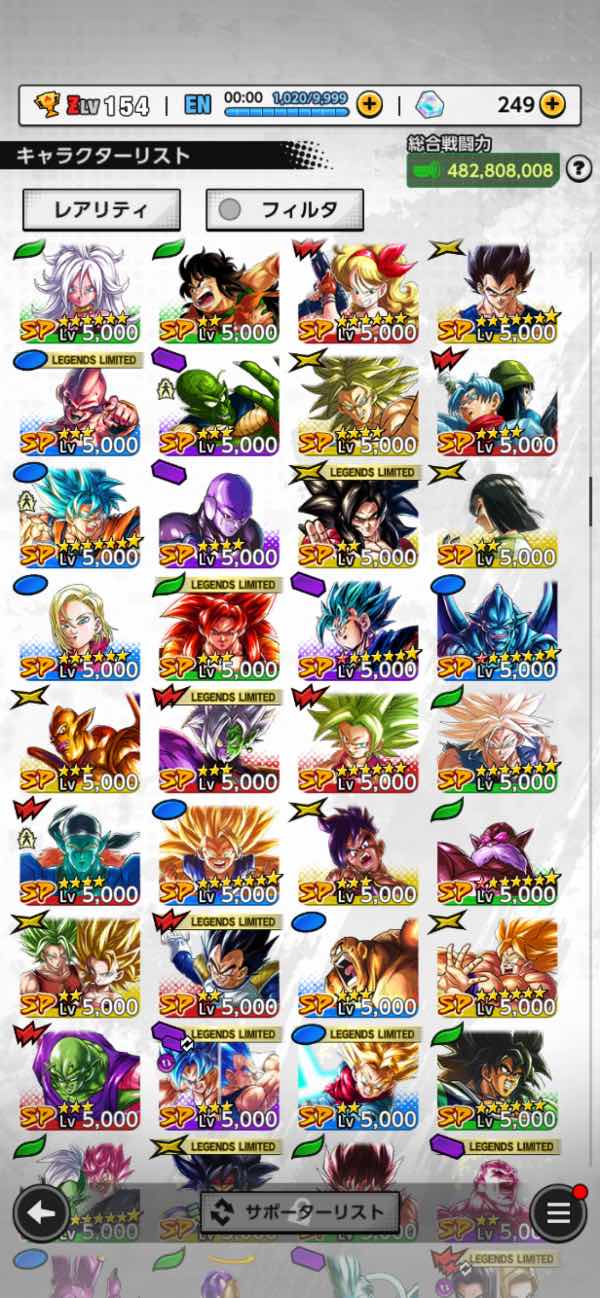Go back with the arrow button

pos(41,1213)
